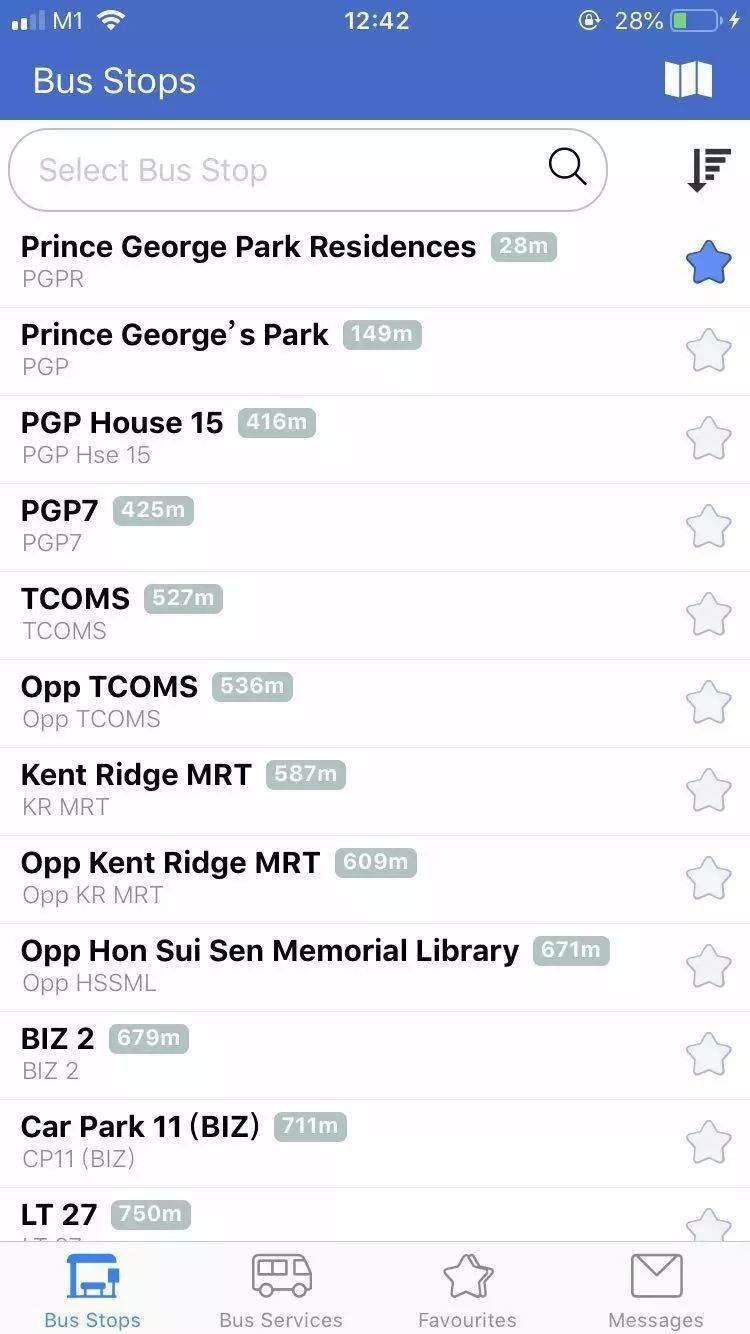Image resolution: width=750 pixels, height=1334 pixels.
Task: Unfavourite Prince George Park Residences star
Action: (708, 263)
